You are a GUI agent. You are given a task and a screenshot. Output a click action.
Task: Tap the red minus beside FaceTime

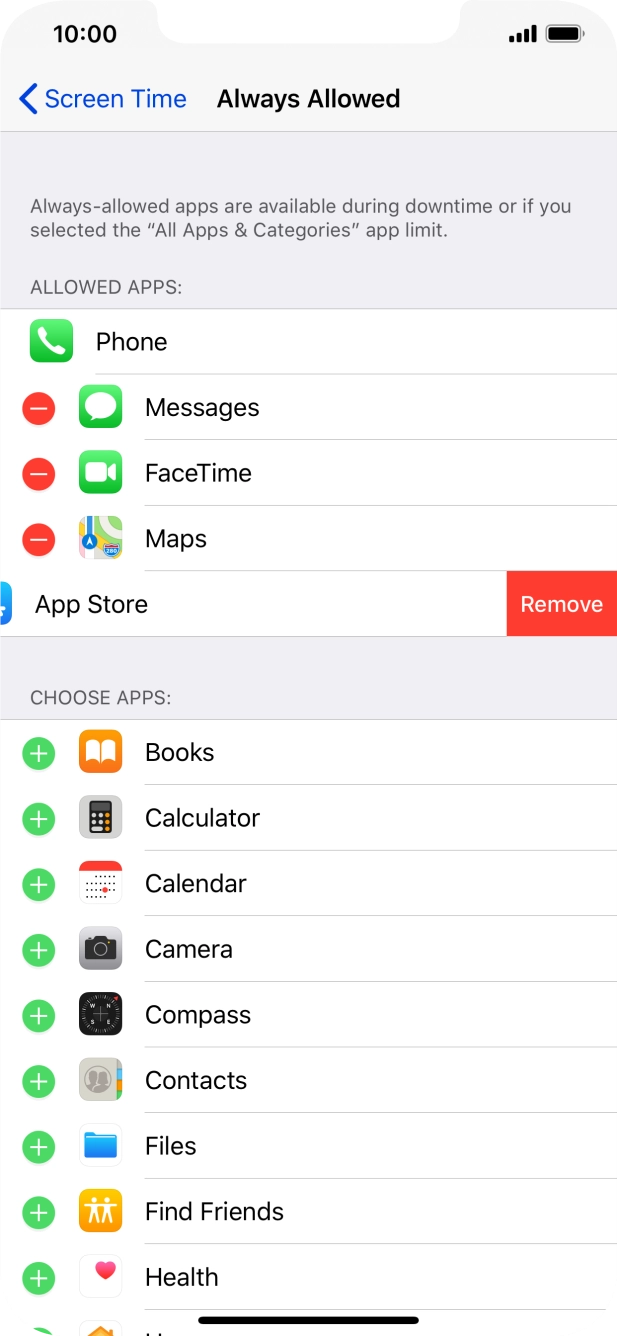(x=39, y=473)
